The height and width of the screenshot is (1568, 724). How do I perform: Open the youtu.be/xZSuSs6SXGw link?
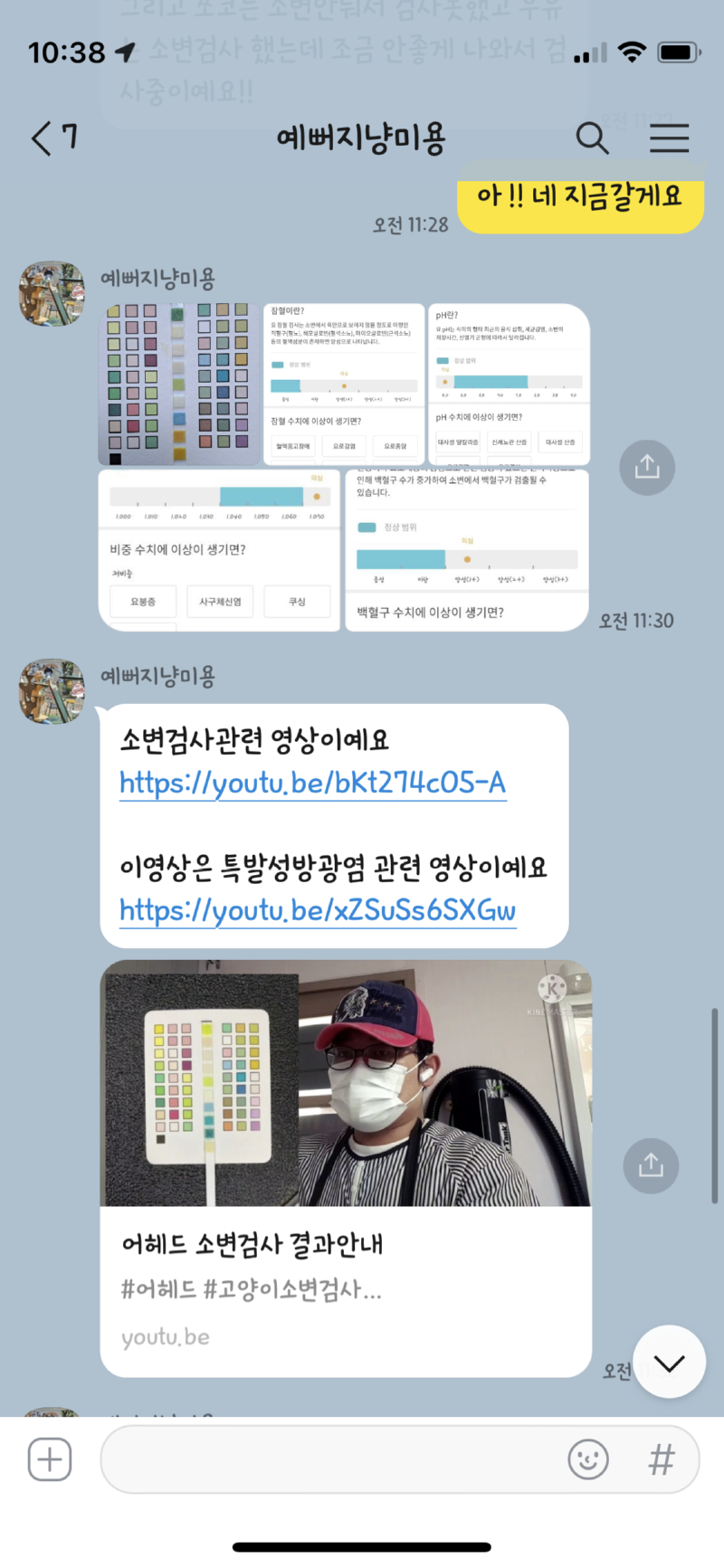click(x=317, y=910)
